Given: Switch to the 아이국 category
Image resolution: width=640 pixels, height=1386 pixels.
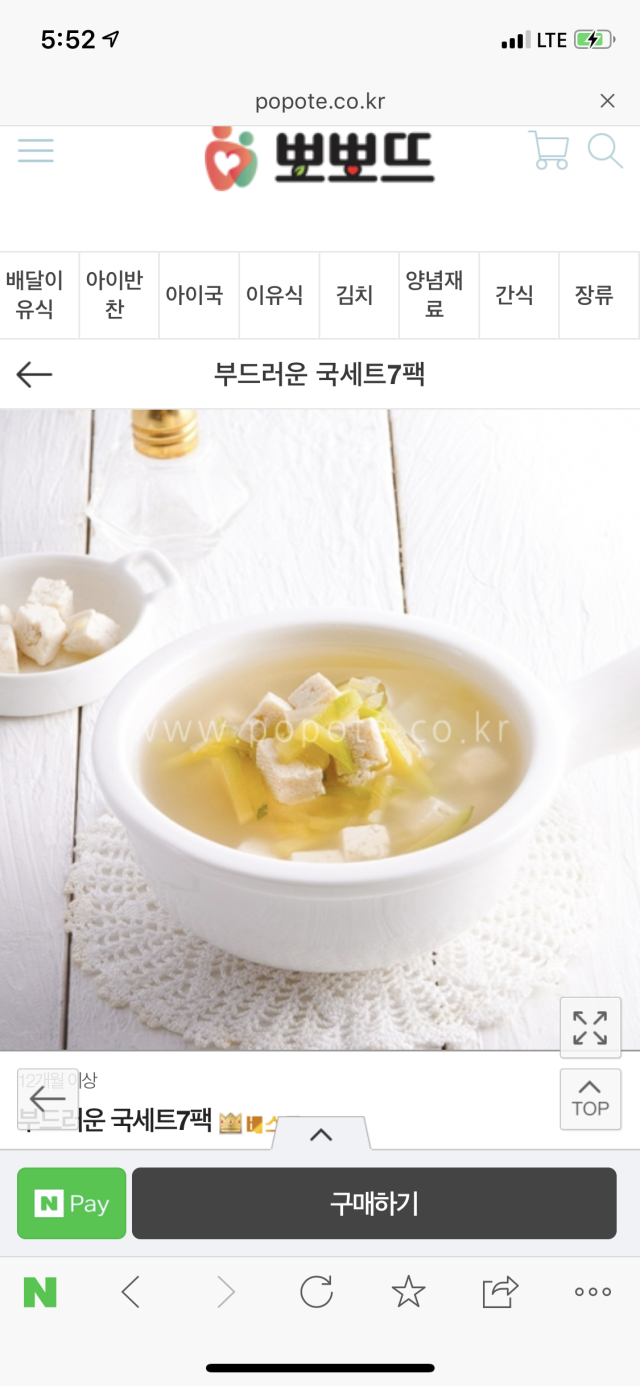Looking at the screenshot, I should click(x=194, y=295).
